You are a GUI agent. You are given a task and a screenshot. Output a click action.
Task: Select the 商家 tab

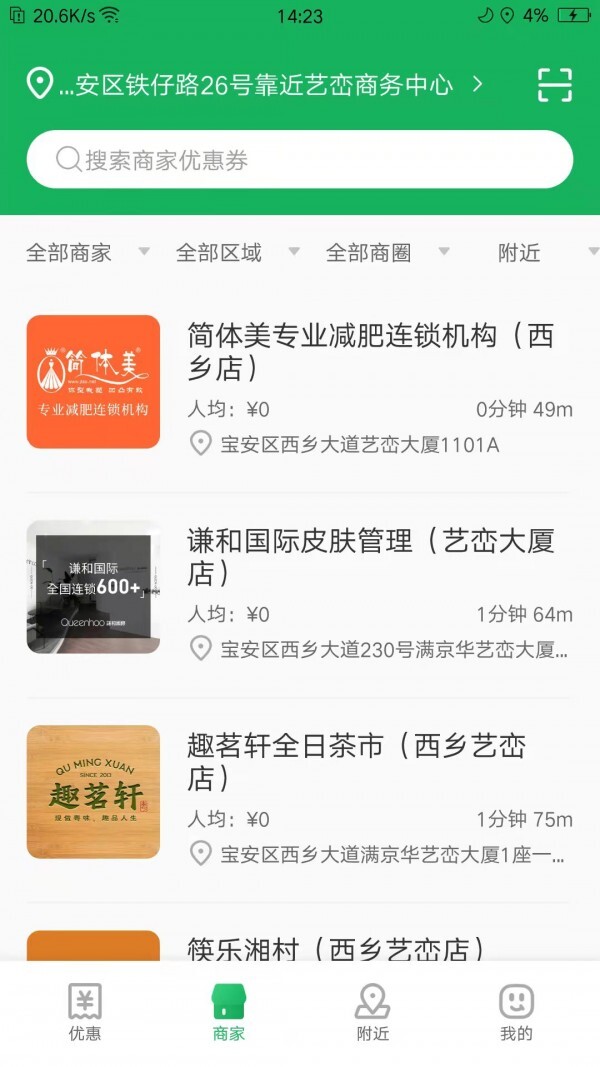pyautogui.click(x=229, y=1012)
